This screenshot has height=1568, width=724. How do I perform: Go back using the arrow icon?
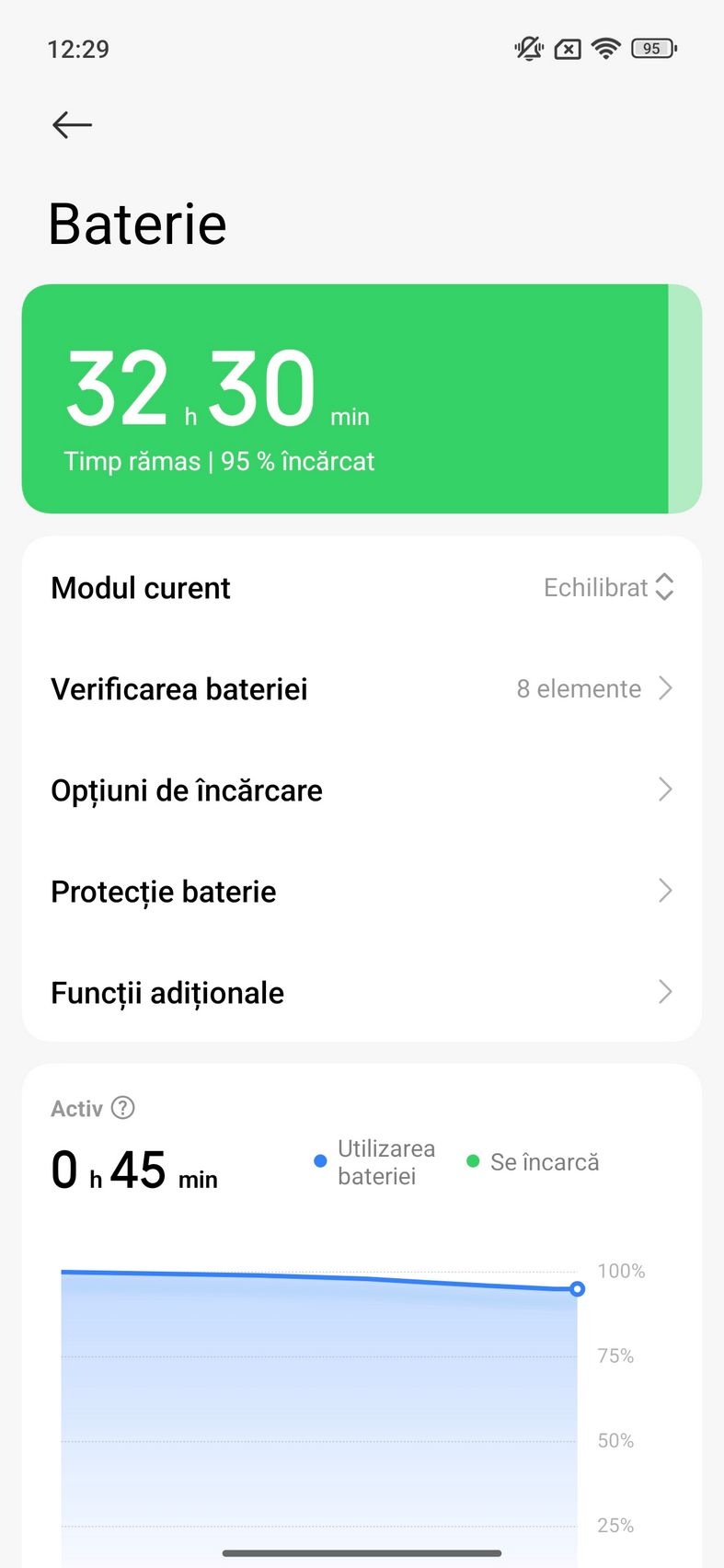click(x=72, y=124)
